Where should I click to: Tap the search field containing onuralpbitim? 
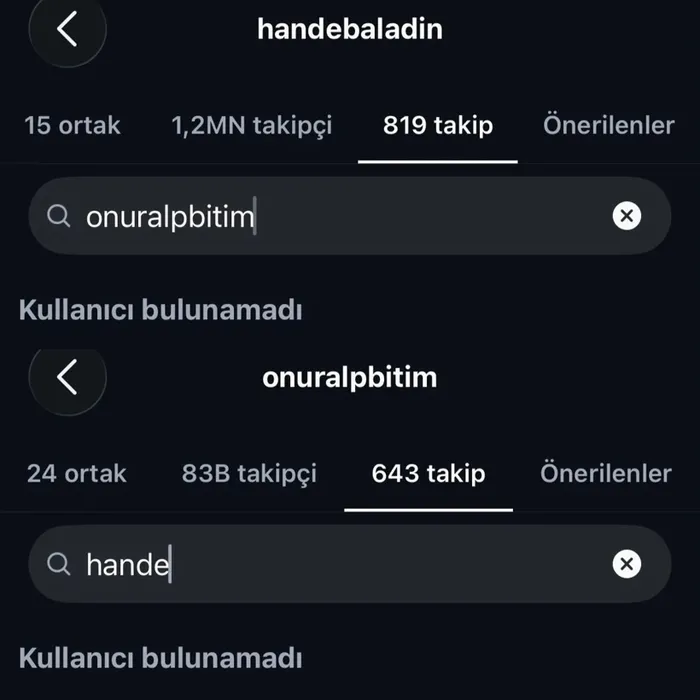[350, 216]
